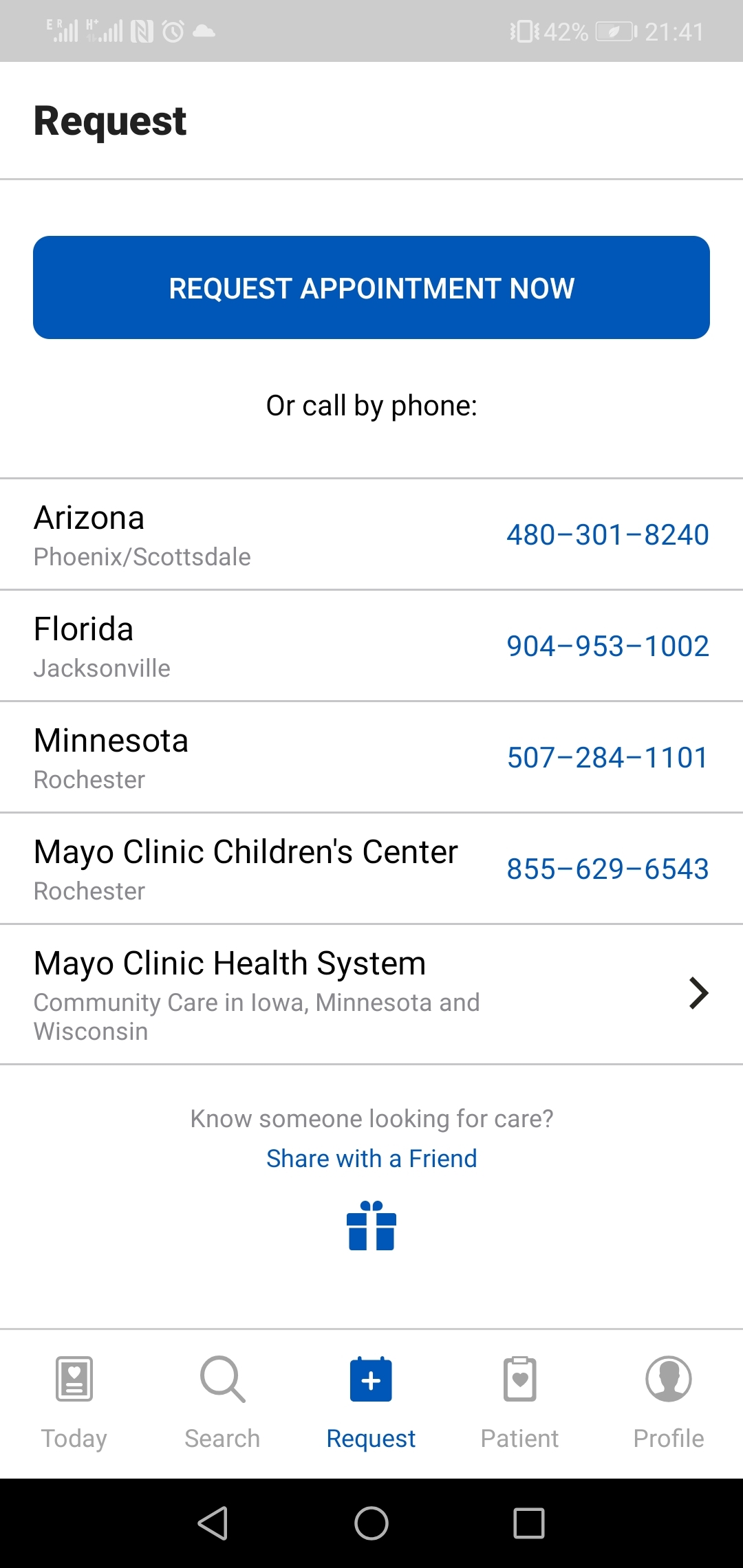Call the Florida Jacksonville phone number
Screen dimensions: 743x1568
[x=607, y=646]
